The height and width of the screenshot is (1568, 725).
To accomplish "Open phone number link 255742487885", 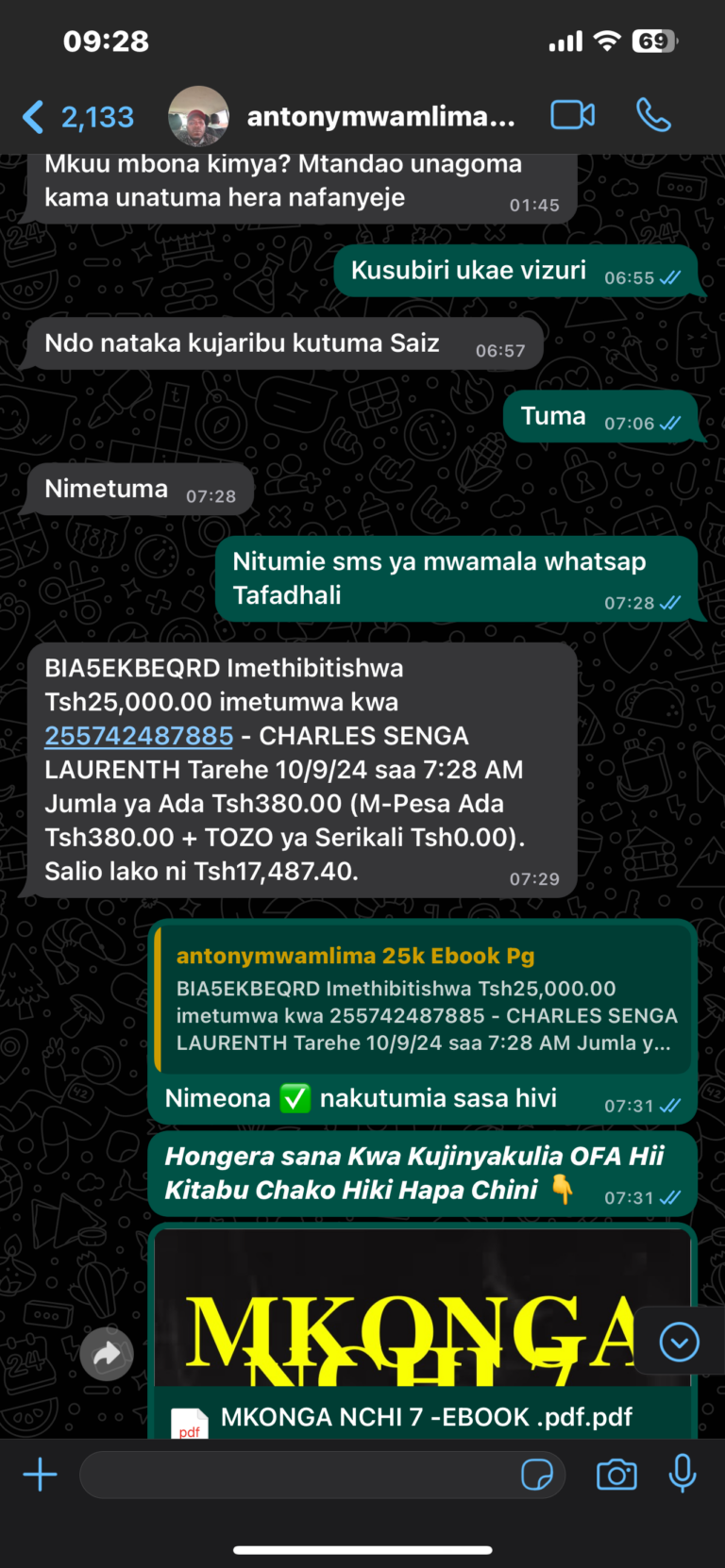I will click(139, 736).
